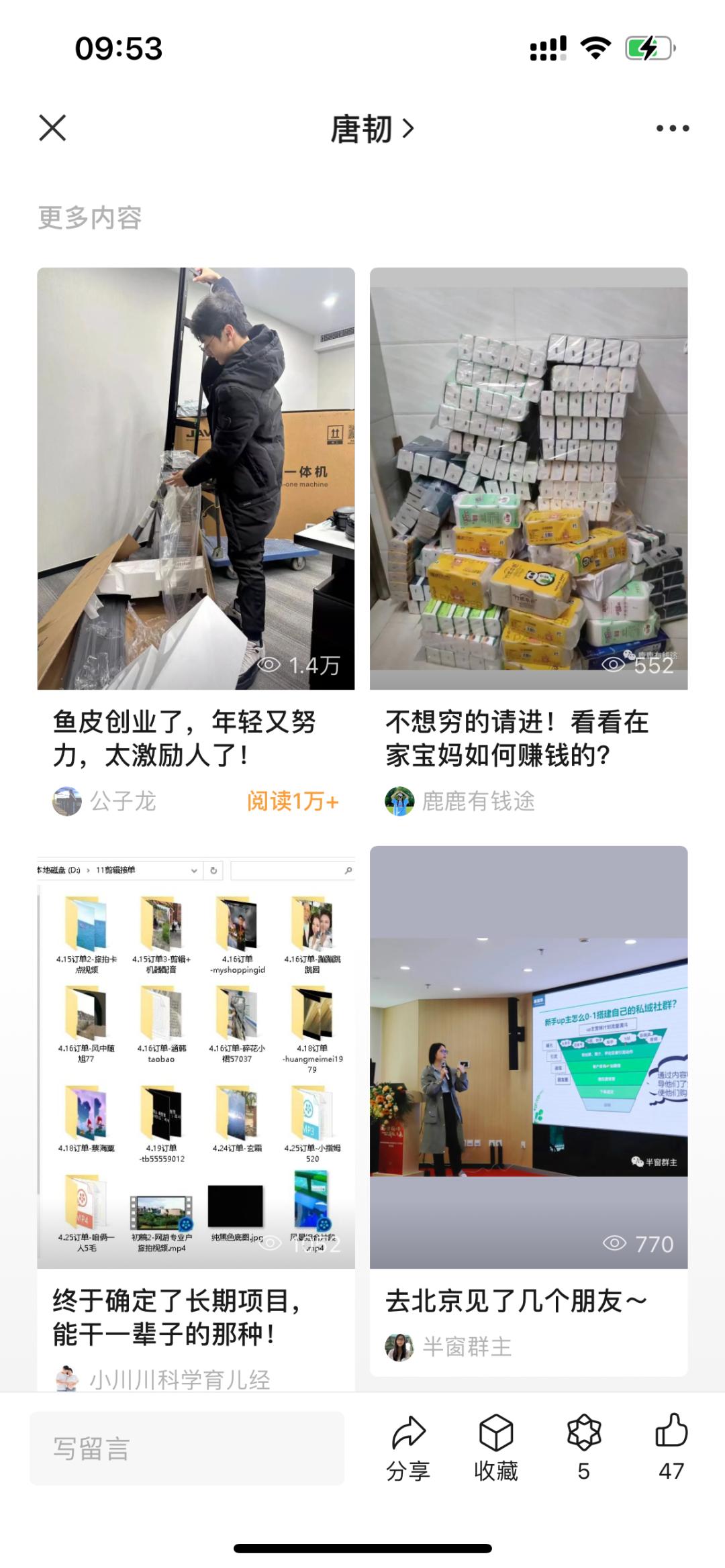Tap the 在看 flower icon showing 5
Image resolution: width=725 pixels, height=1568 pixels.
click(583, 1447)
